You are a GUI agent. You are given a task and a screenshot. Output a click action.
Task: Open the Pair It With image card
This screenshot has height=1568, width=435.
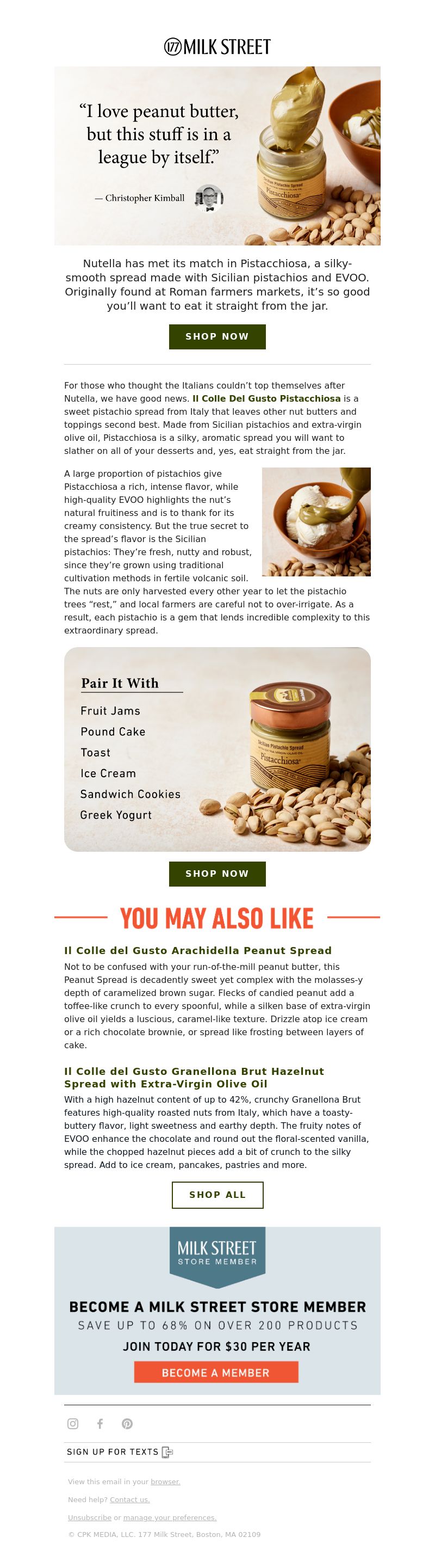click(x=217, y=749)
